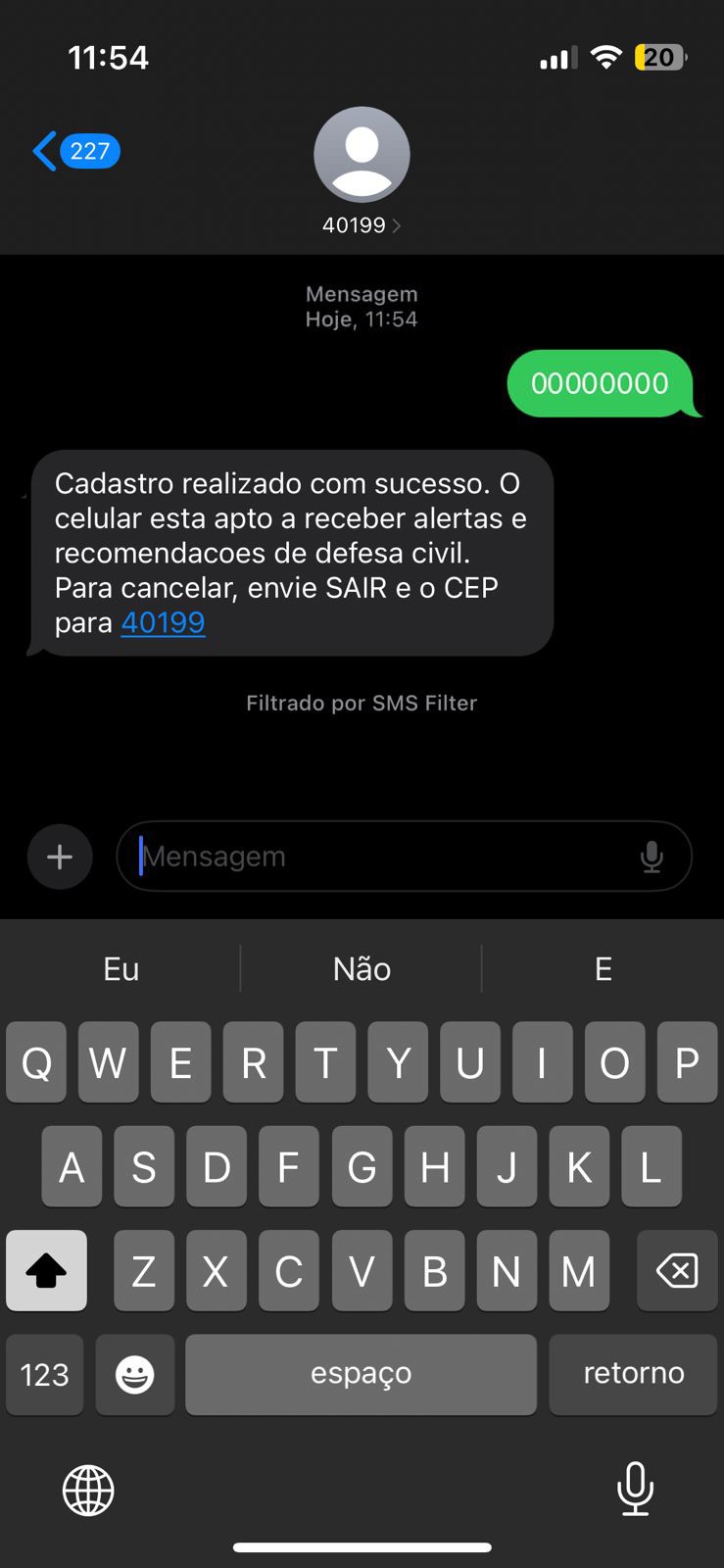
Task: Choose the "Não" keyboard suggestion
Action: [362, 969]
